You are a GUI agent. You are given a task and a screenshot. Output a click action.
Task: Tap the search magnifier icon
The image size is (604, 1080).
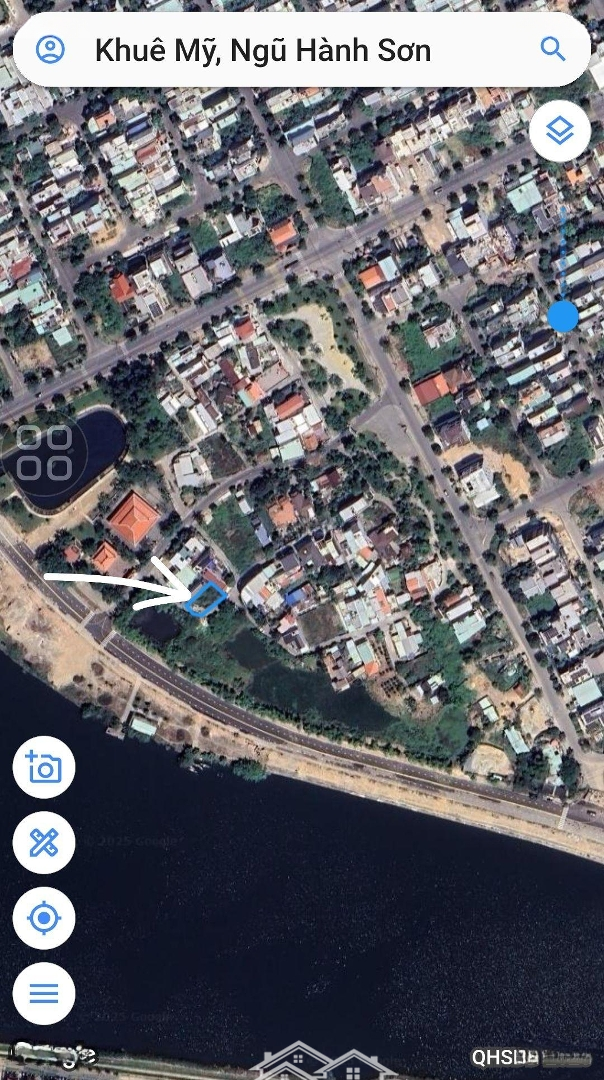[x=552, y=48]
